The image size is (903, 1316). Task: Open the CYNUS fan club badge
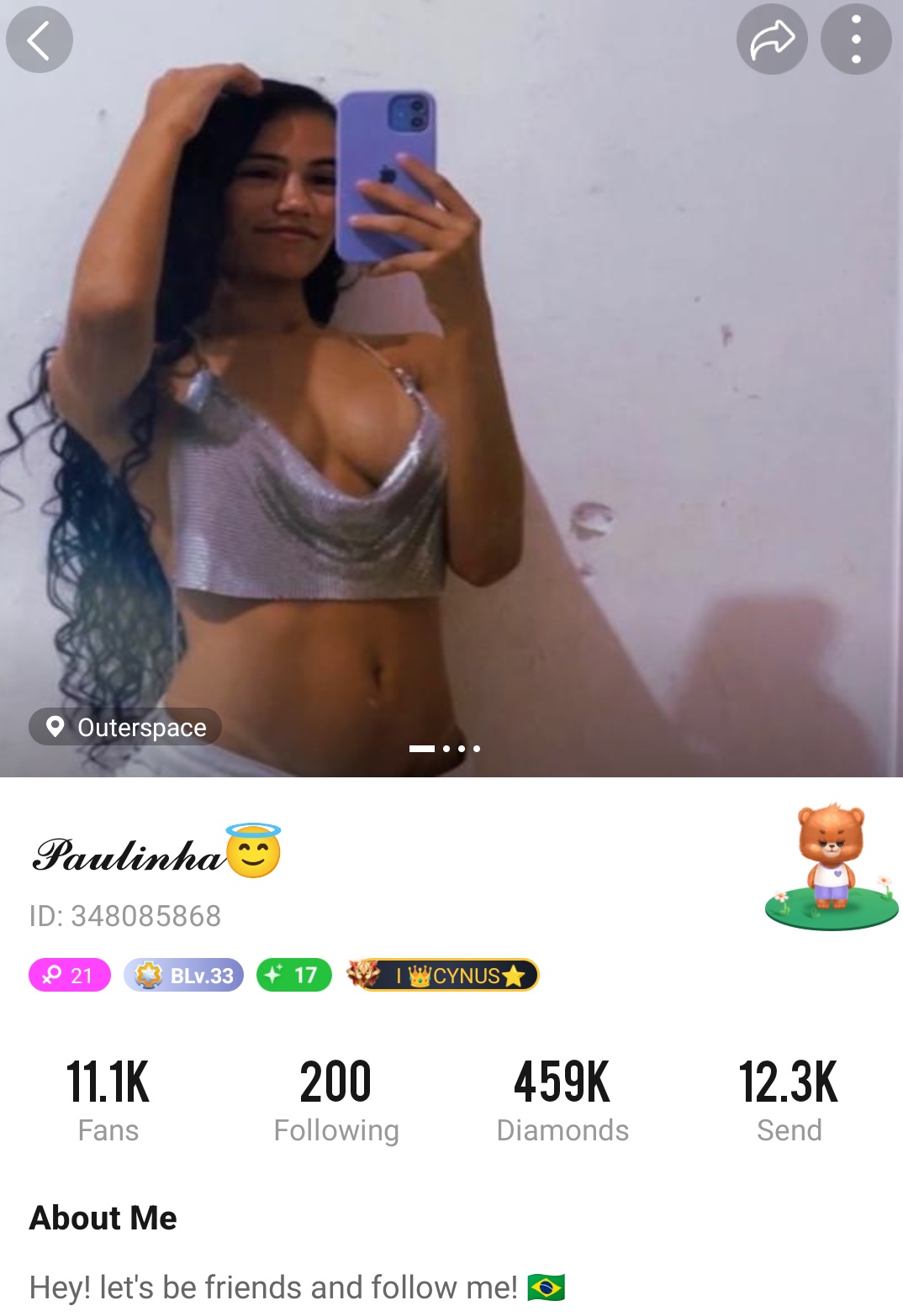pos(443,975)
